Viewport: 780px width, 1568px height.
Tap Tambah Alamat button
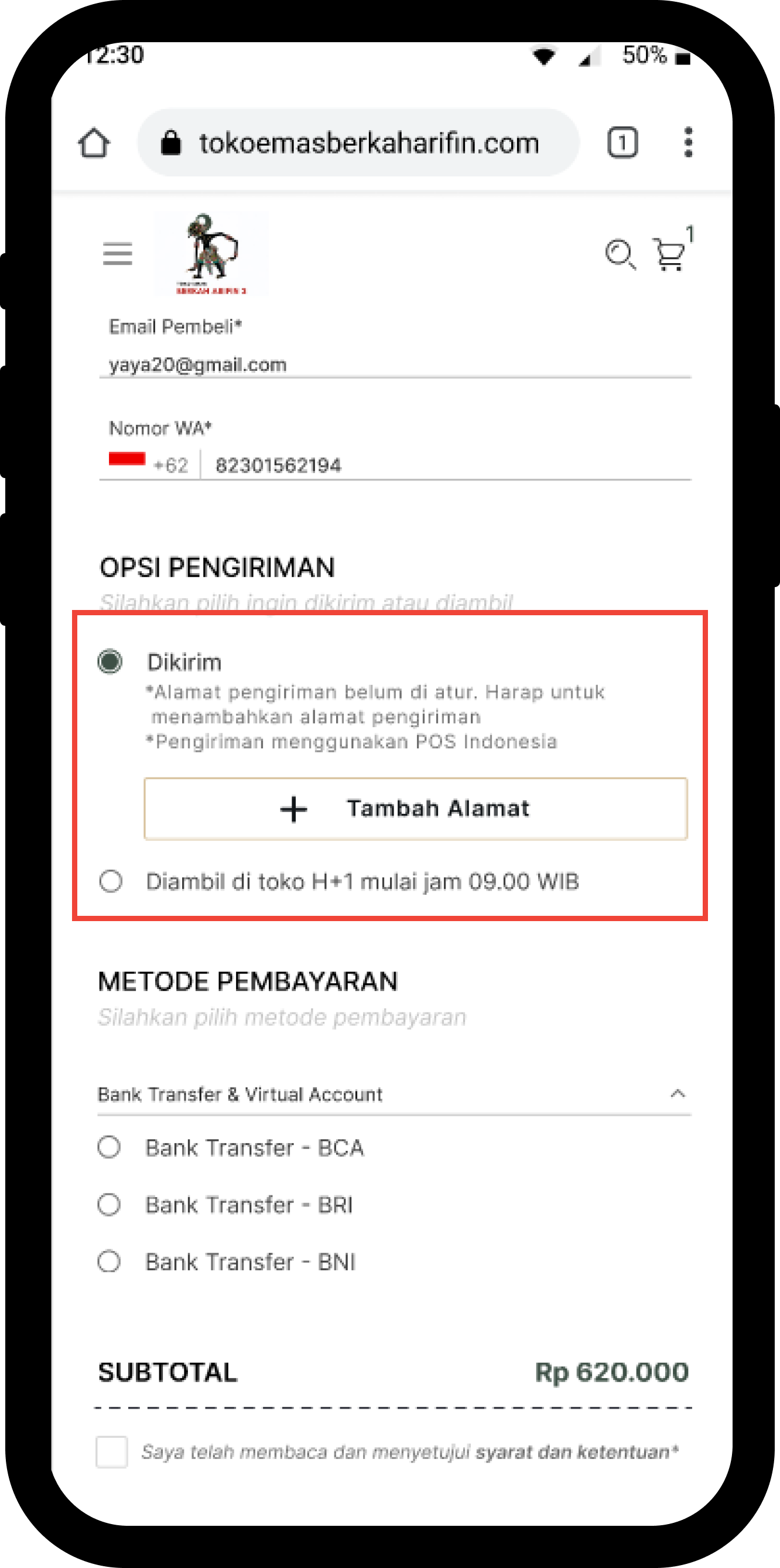[x=416, y=809]
